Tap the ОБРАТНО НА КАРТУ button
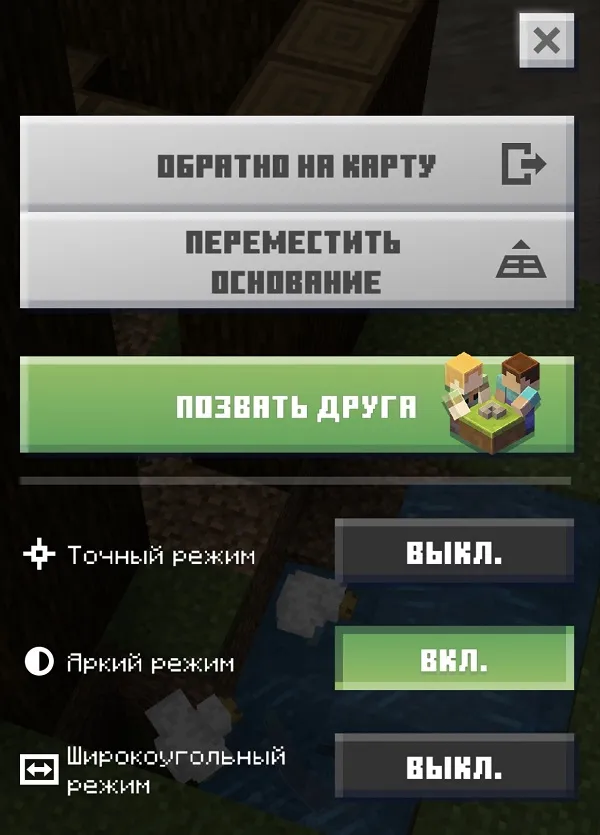Image resolution: width=600 pixels, height=835 pixels. coord(297,164)
